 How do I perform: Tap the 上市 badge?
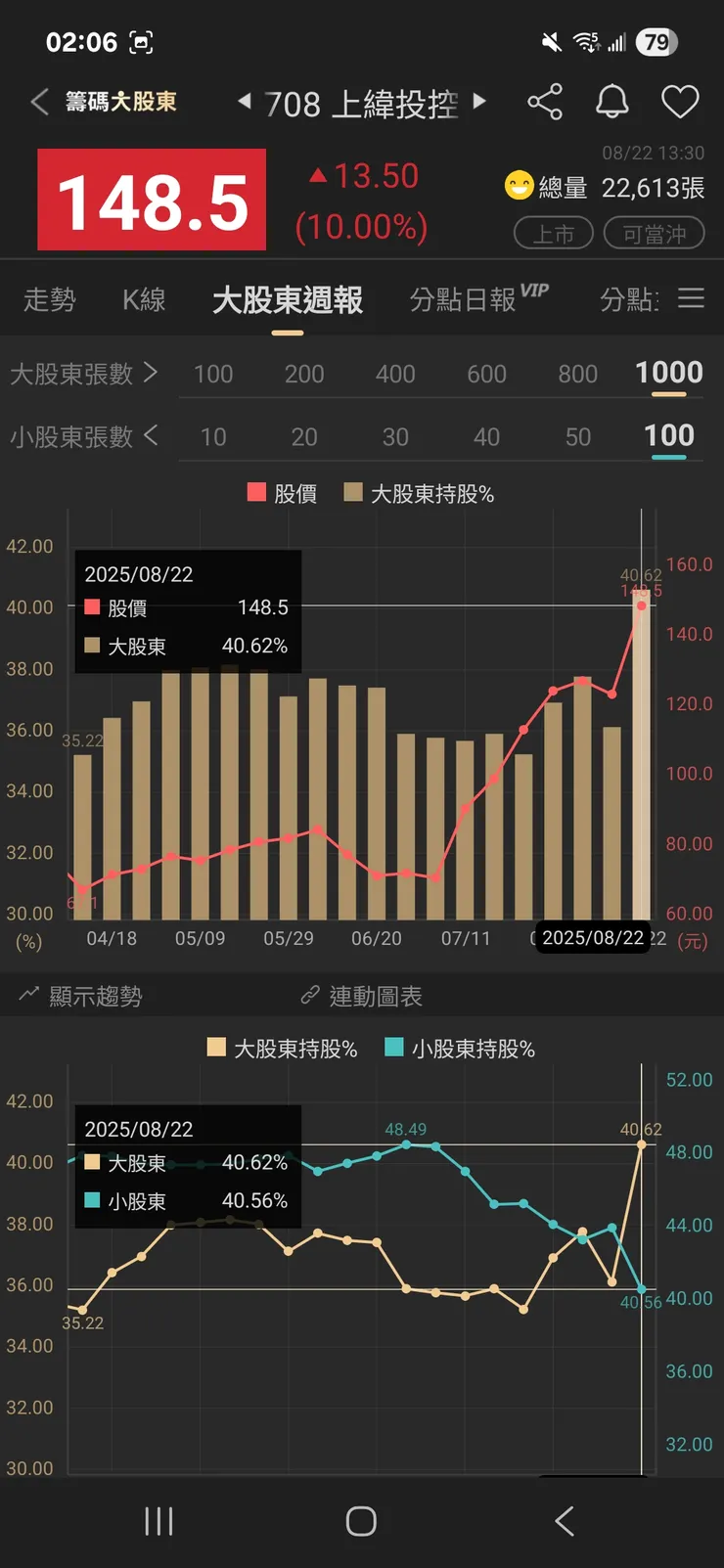coord(553,233)
